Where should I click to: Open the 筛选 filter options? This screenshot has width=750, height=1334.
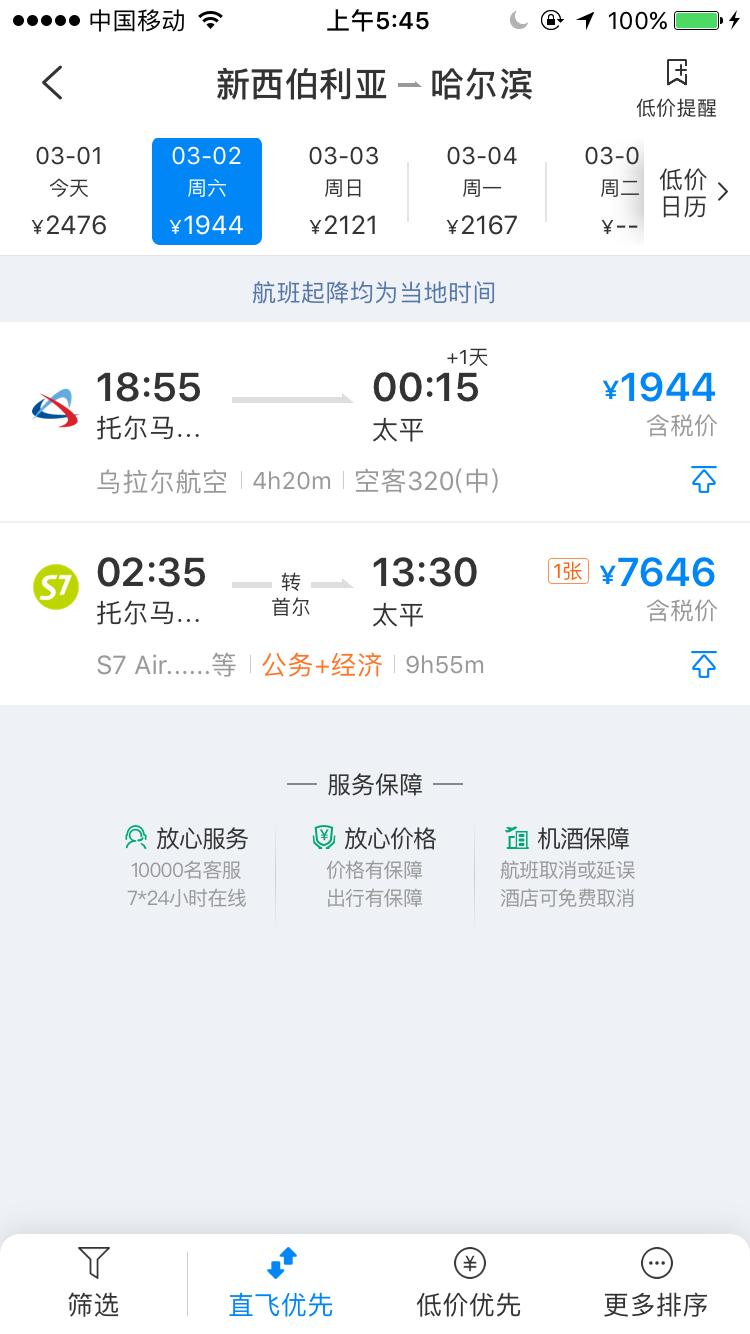93,1283
